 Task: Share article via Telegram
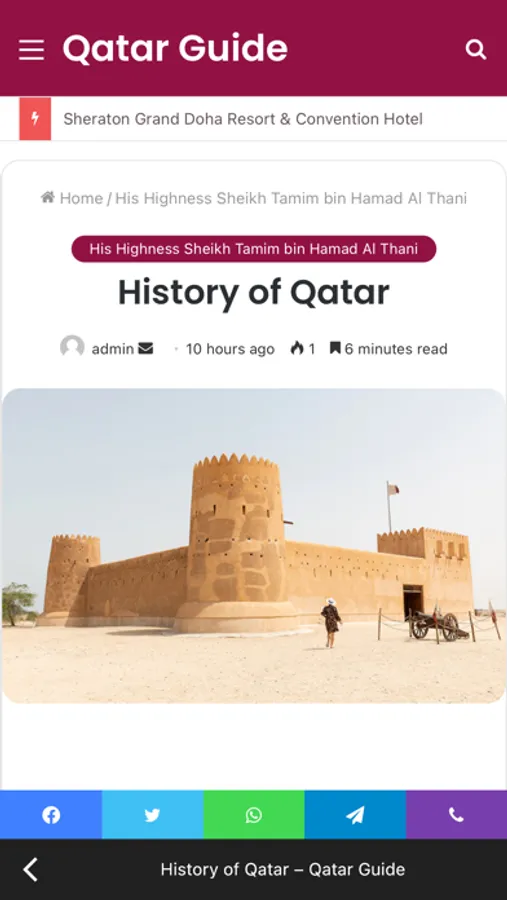(355, 815)
